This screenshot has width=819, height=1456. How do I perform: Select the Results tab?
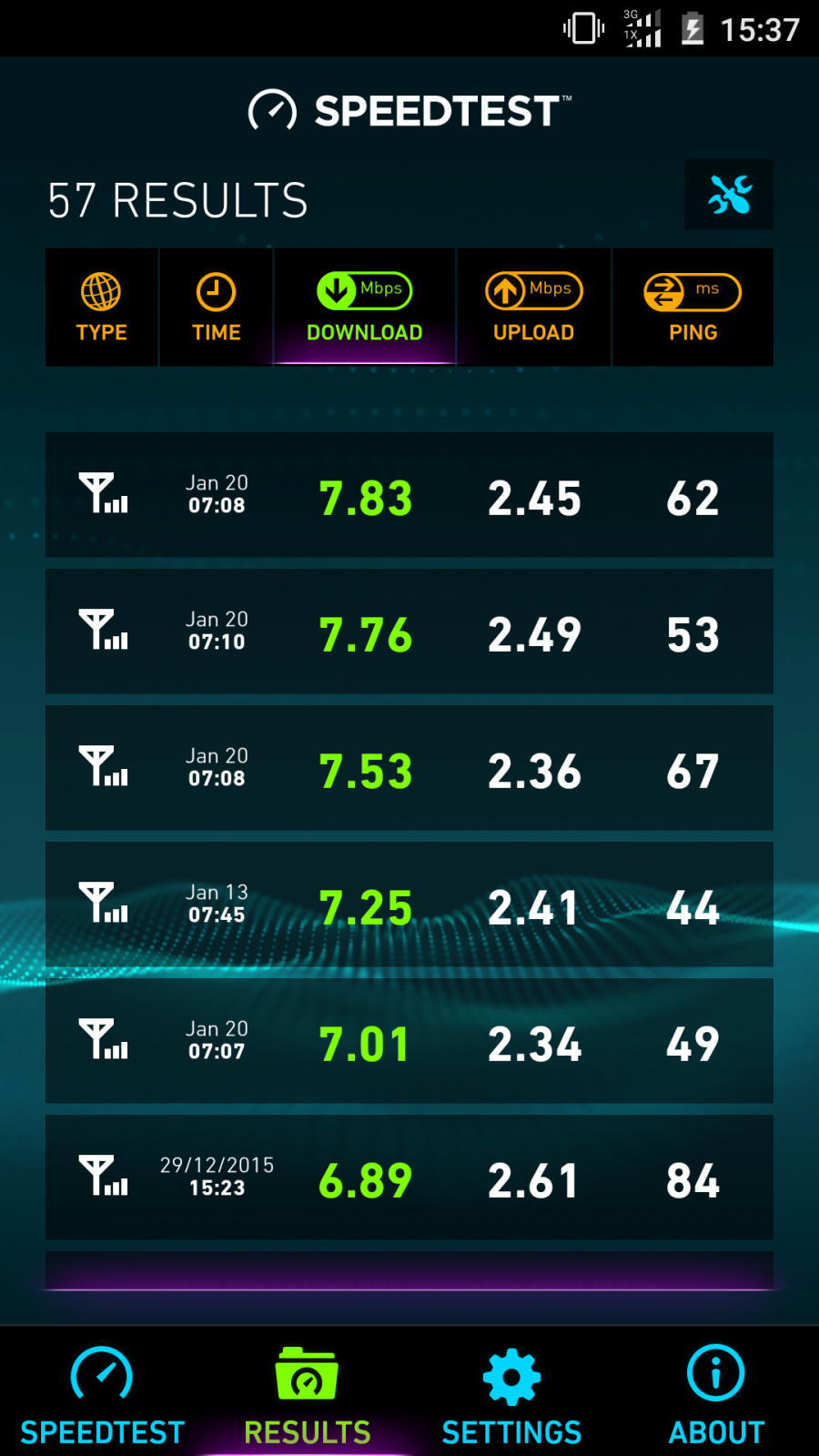click(x=307, y=1392)
